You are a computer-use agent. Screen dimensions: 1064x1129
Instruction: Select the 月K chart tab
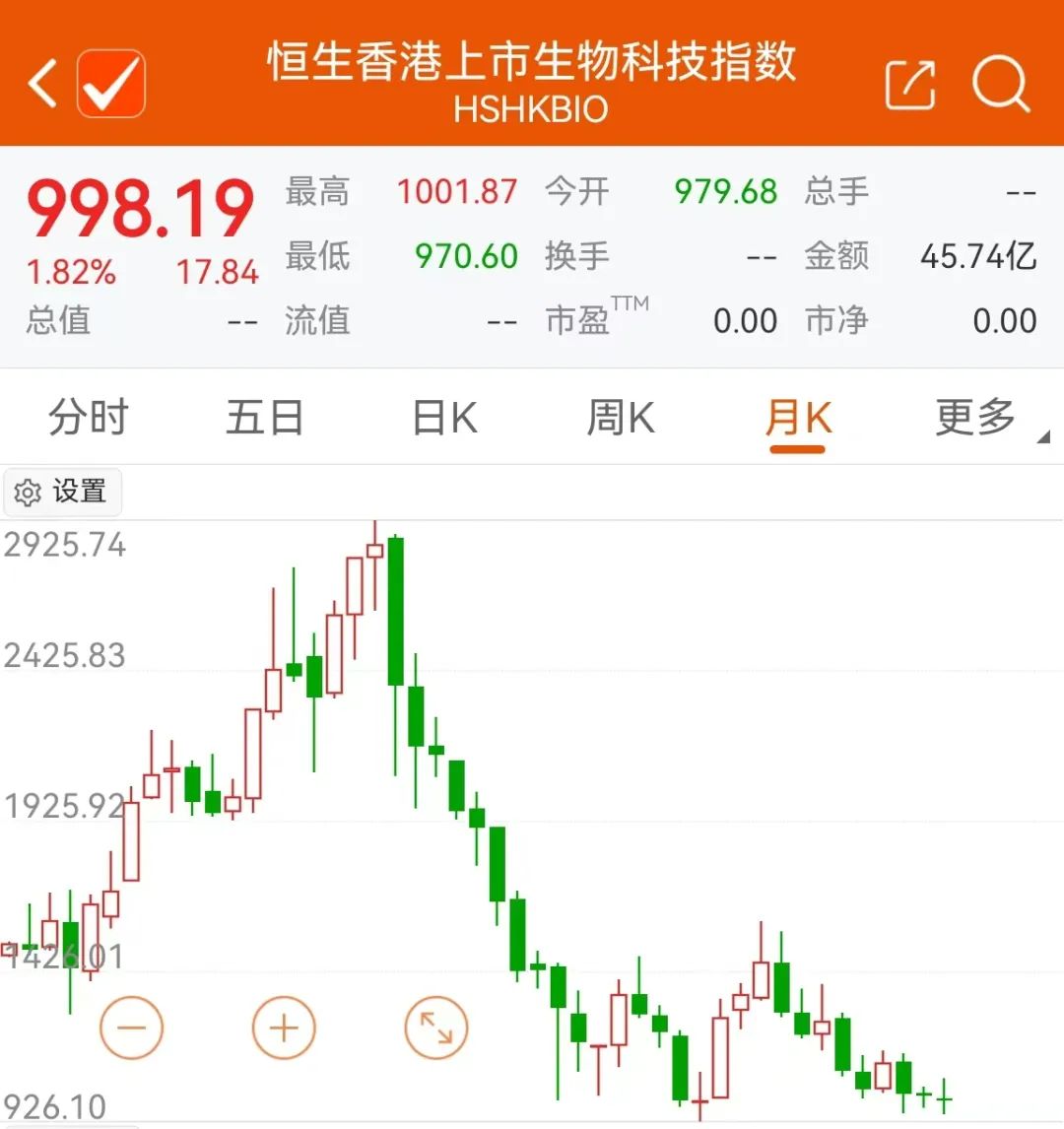point(798,418)
